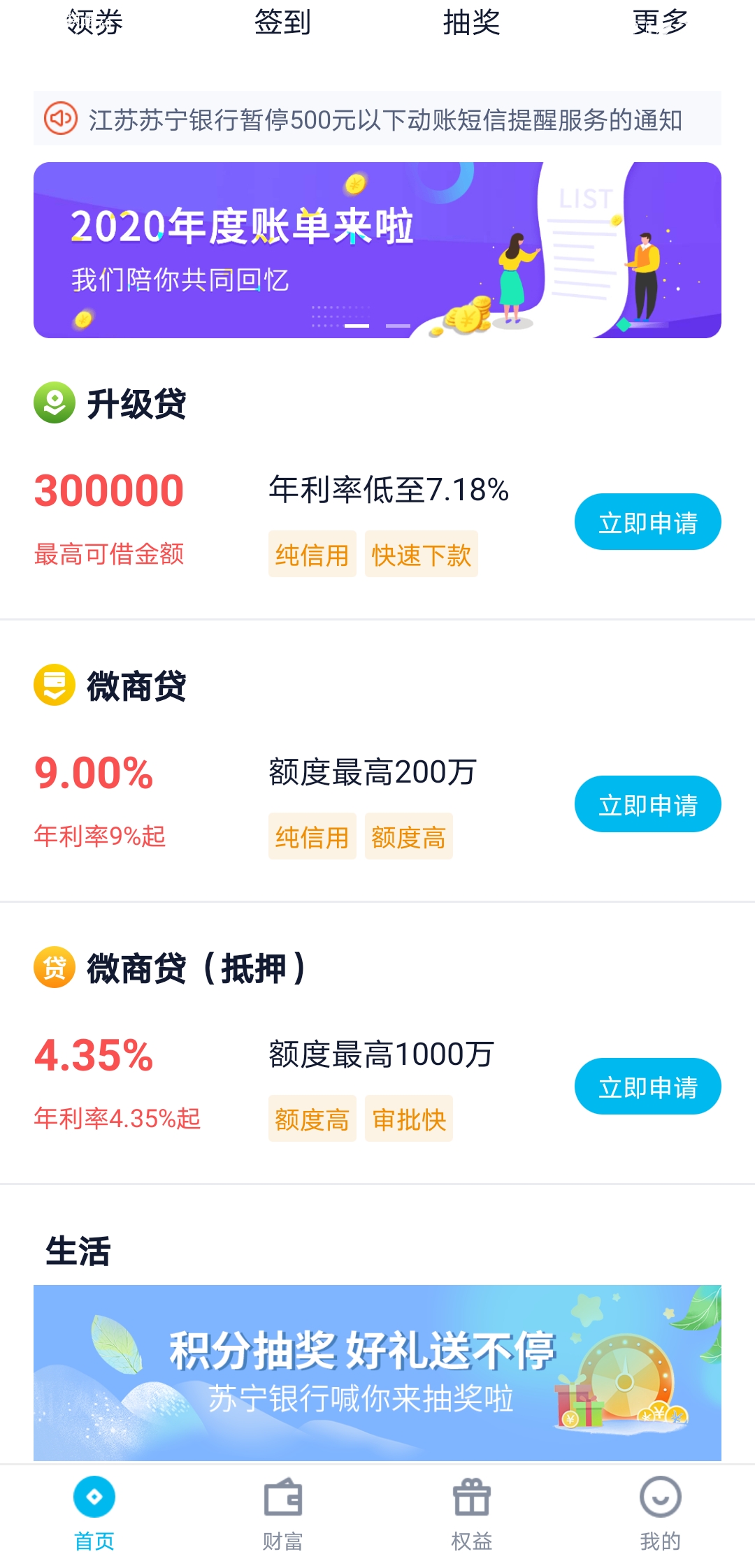755x1568 pixels.
Task: Select the 首页 tab at bottom
Action: click(x=94, y=1509)
